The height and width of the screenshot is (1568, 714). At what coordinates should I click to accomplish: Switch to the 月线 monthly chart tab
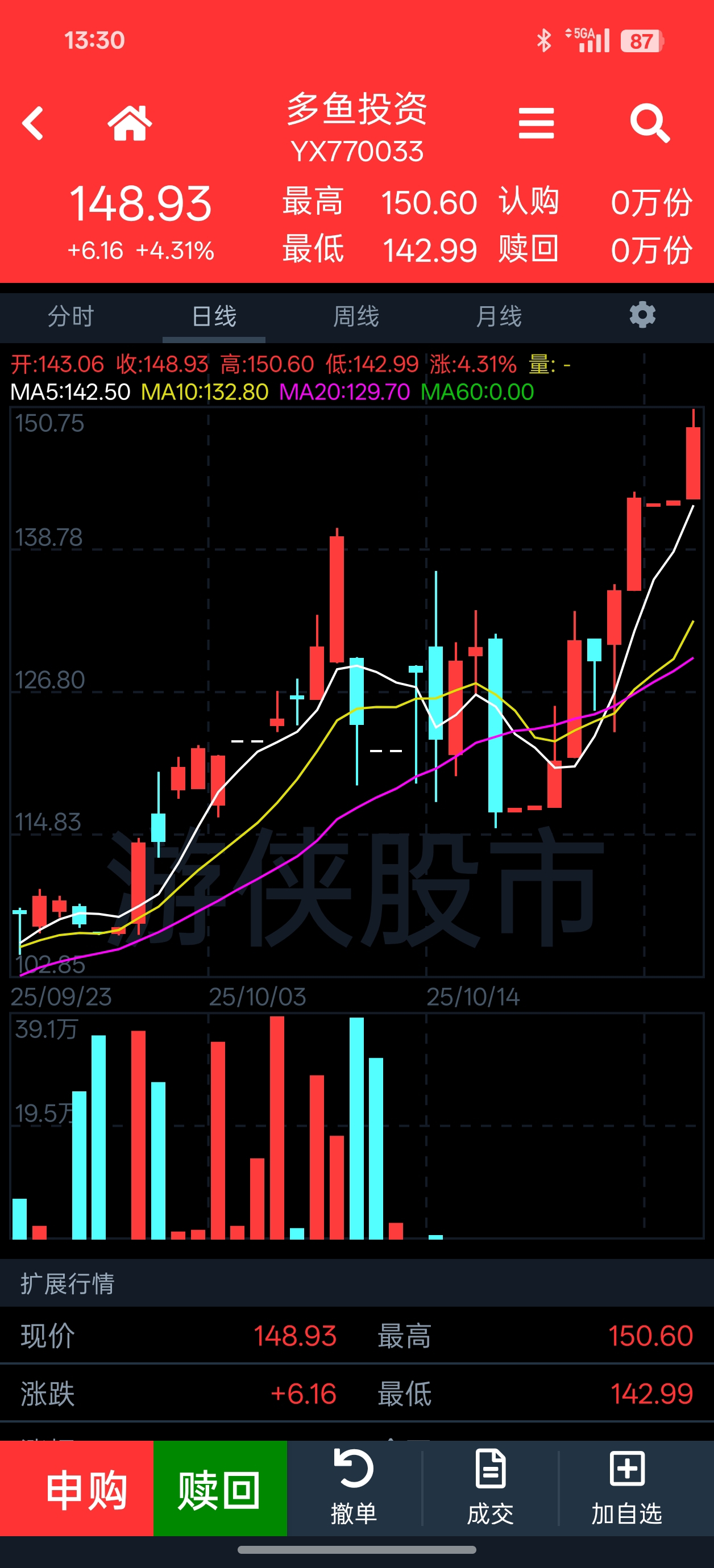[x=499, y=316]
